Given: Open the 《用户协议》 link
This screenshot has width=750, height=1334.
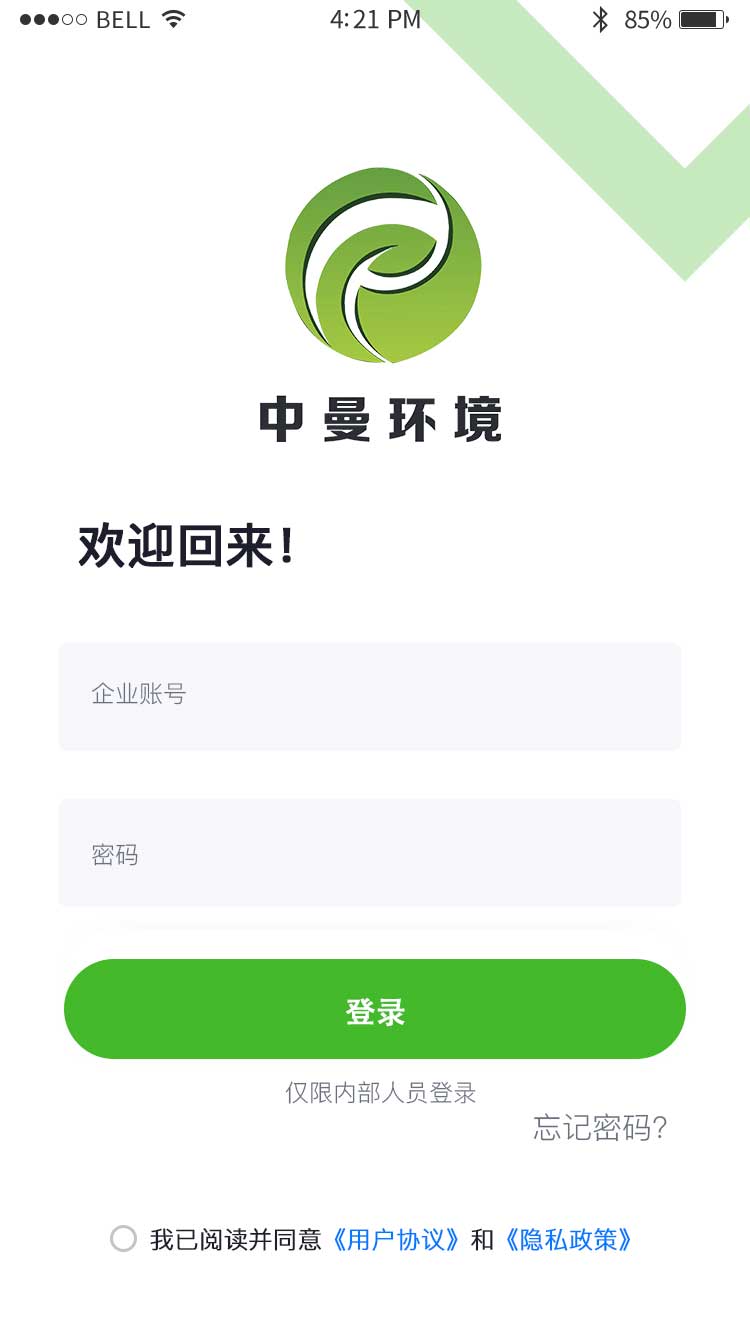Looking at the screenshot, I should pyautogui.click(x=396, y=1240).
